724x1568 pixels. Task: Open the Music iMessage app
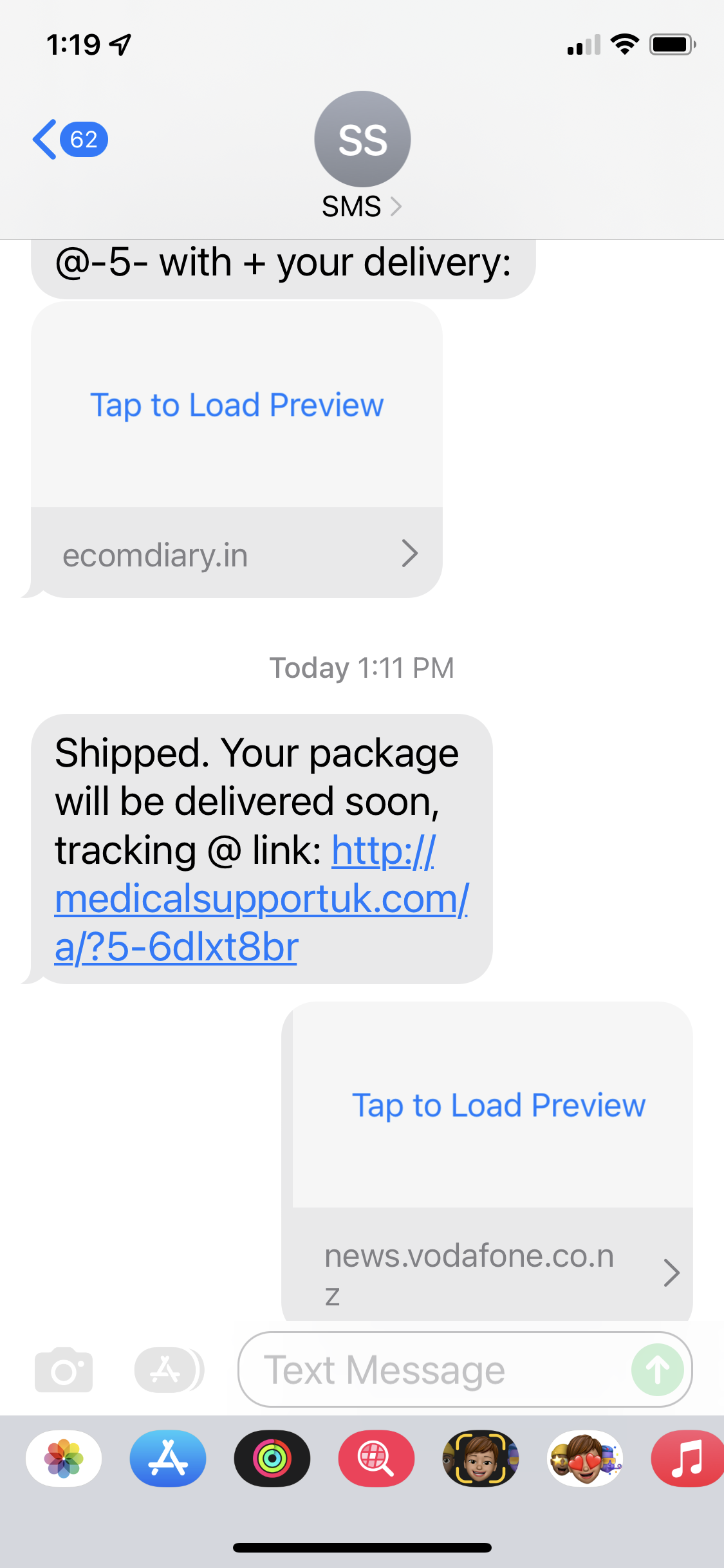687,1459
